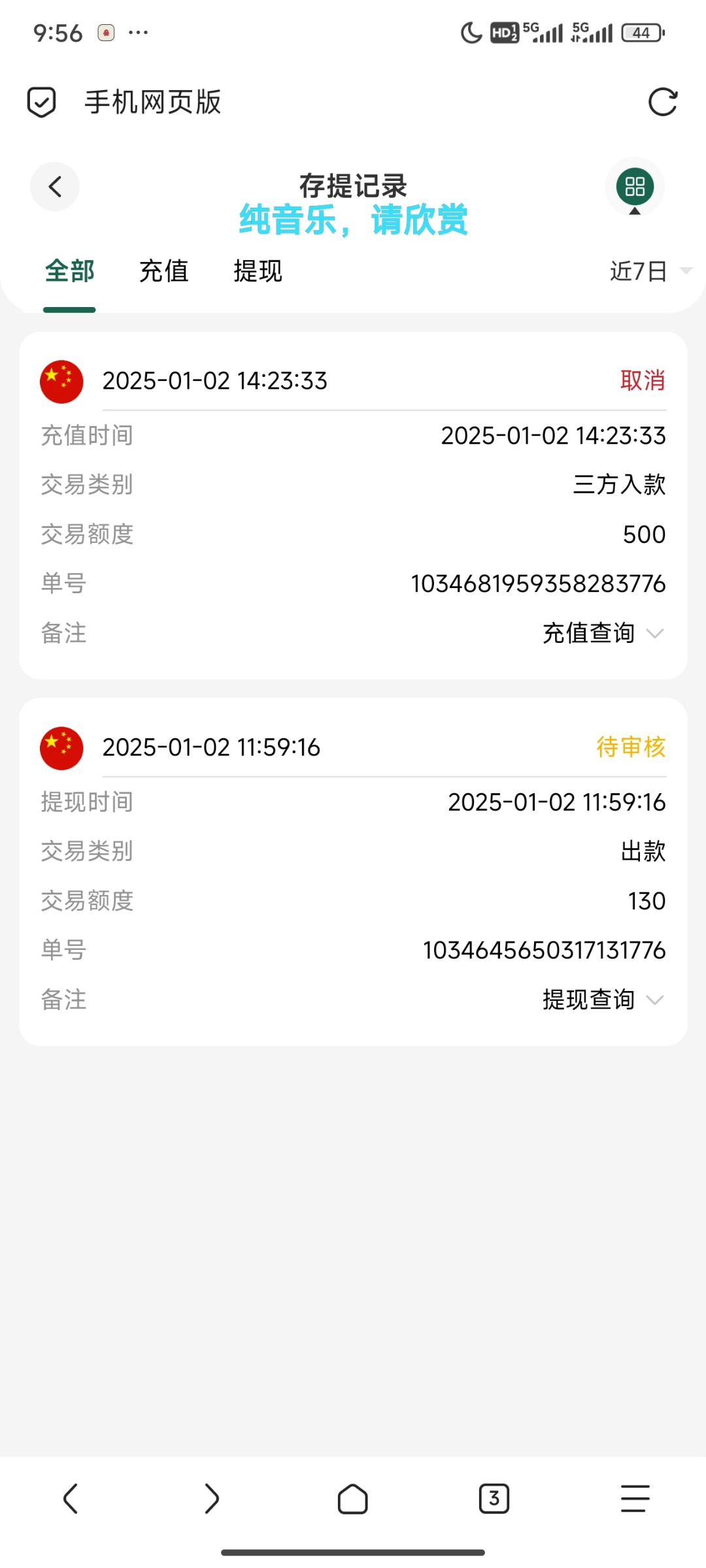View the 3 open browser tabs

point(494,1499)
